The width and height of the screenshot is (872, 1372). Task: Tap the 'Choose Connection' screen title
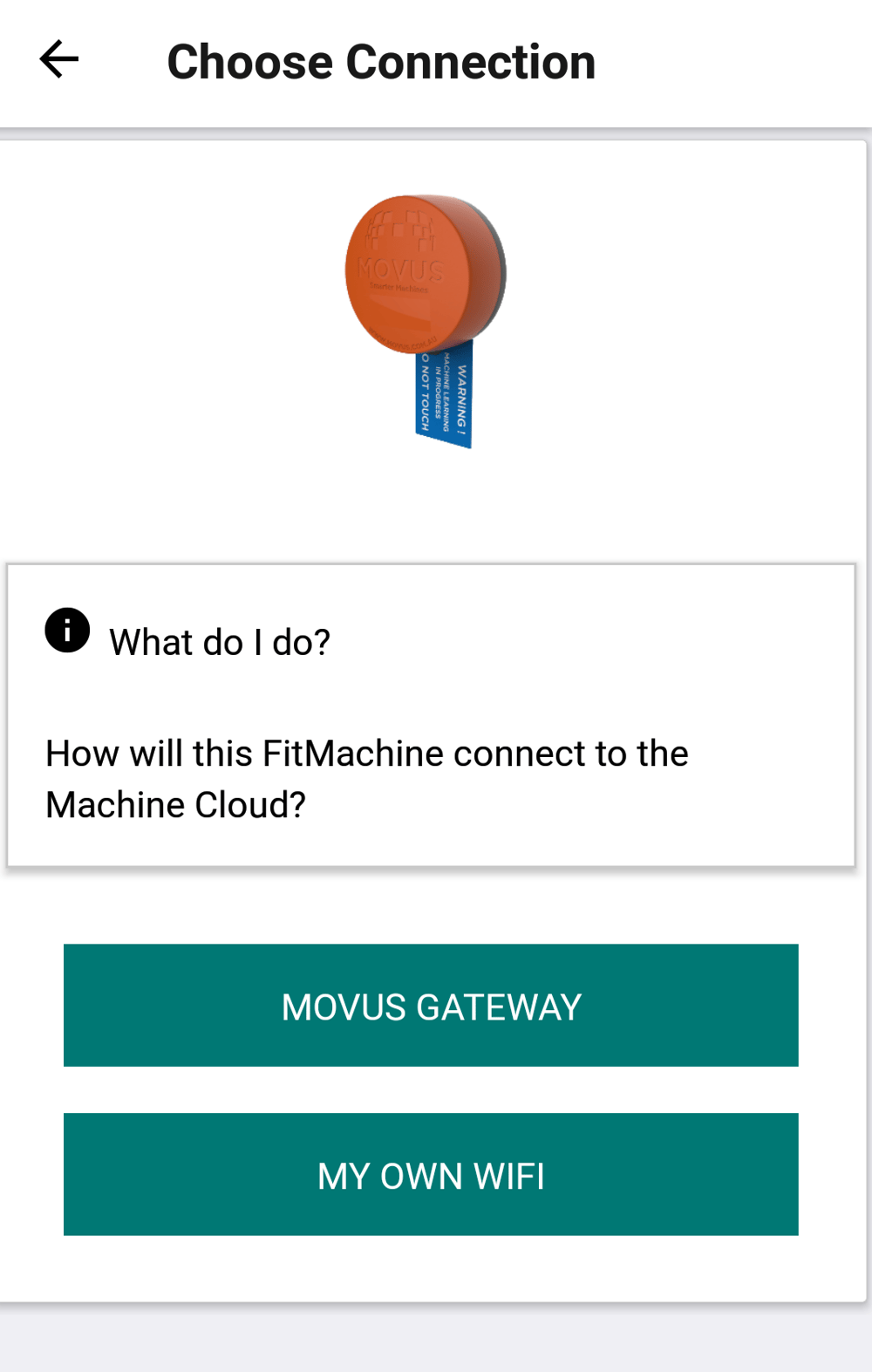(382, 61)
